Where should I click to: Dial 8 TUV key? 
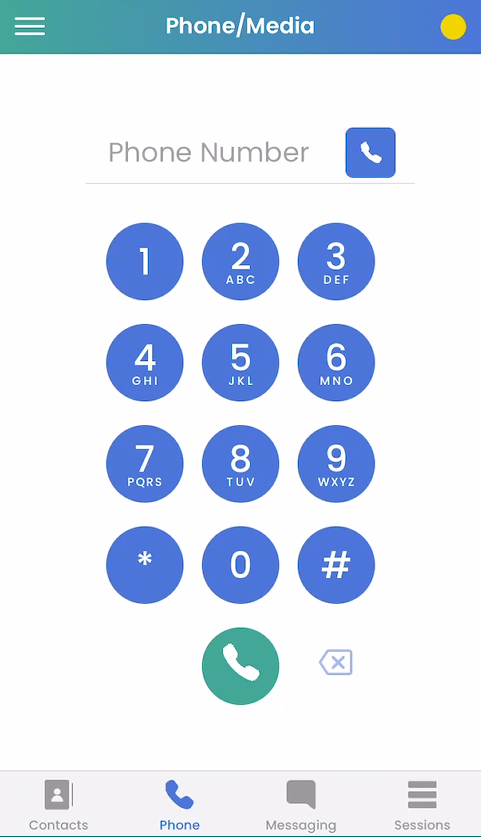coord(240,464)
